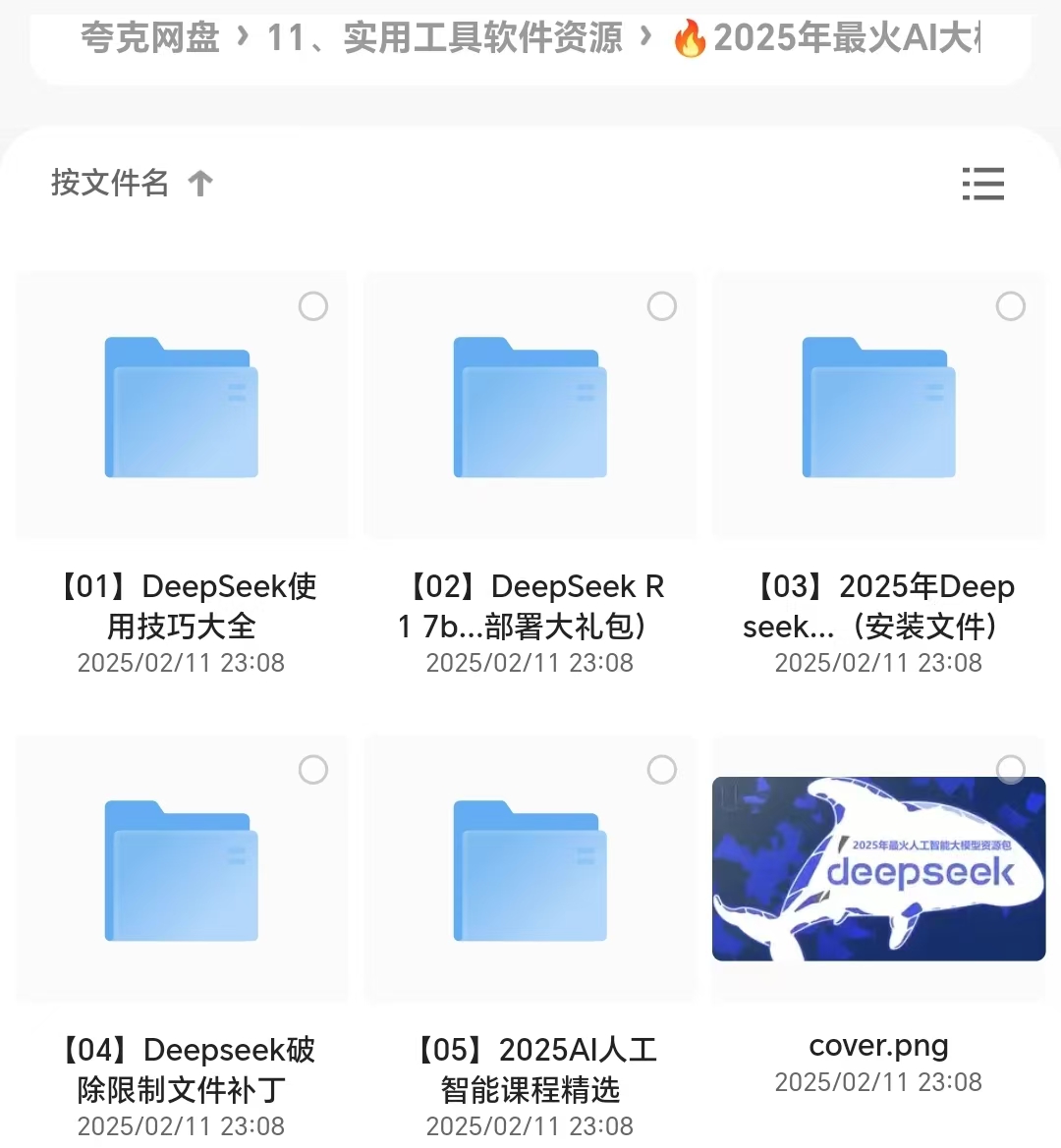The width and height of the screenshot is (1061, 1148).
Task: Switch to list view layout
Action: [982, 184]
